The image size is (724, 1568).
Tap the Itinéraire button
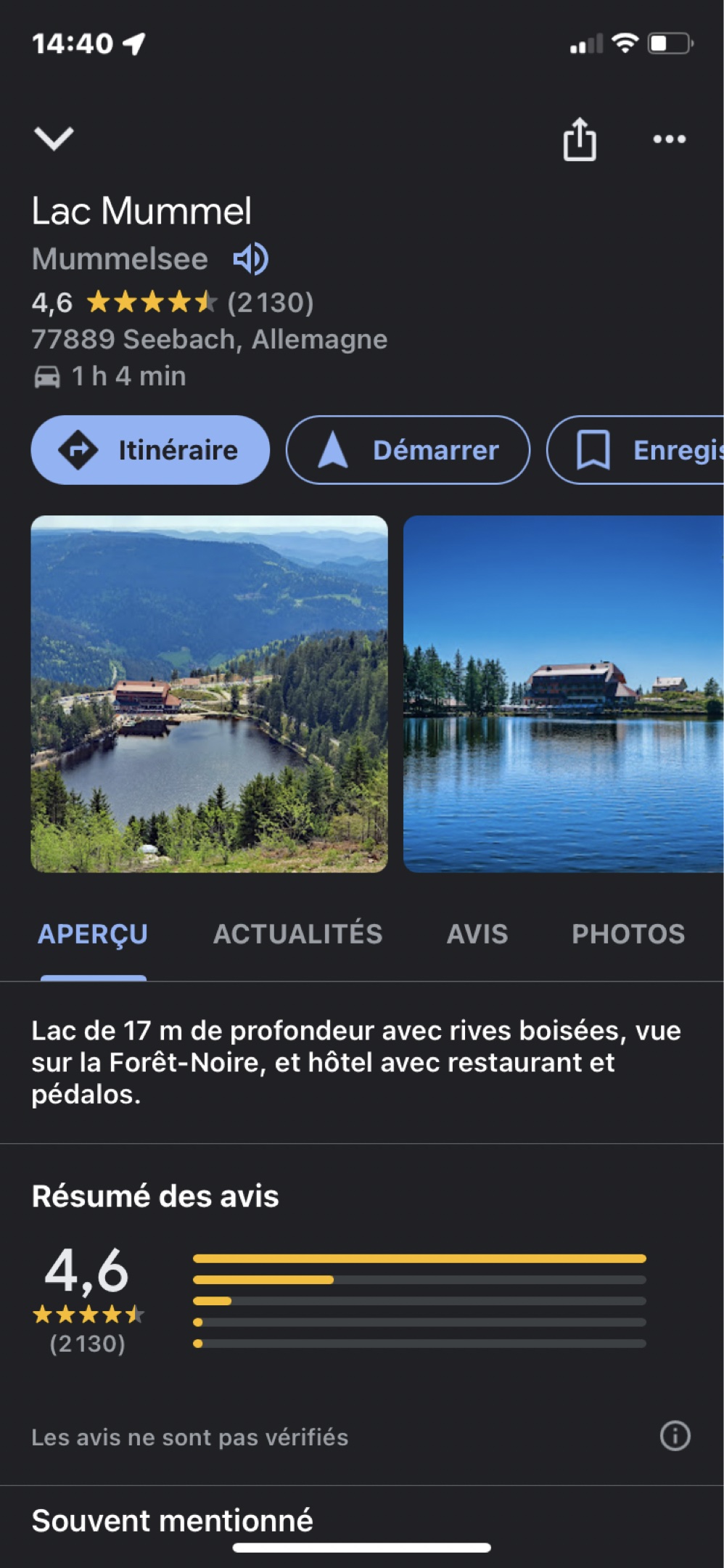click(x=150, y=450)
